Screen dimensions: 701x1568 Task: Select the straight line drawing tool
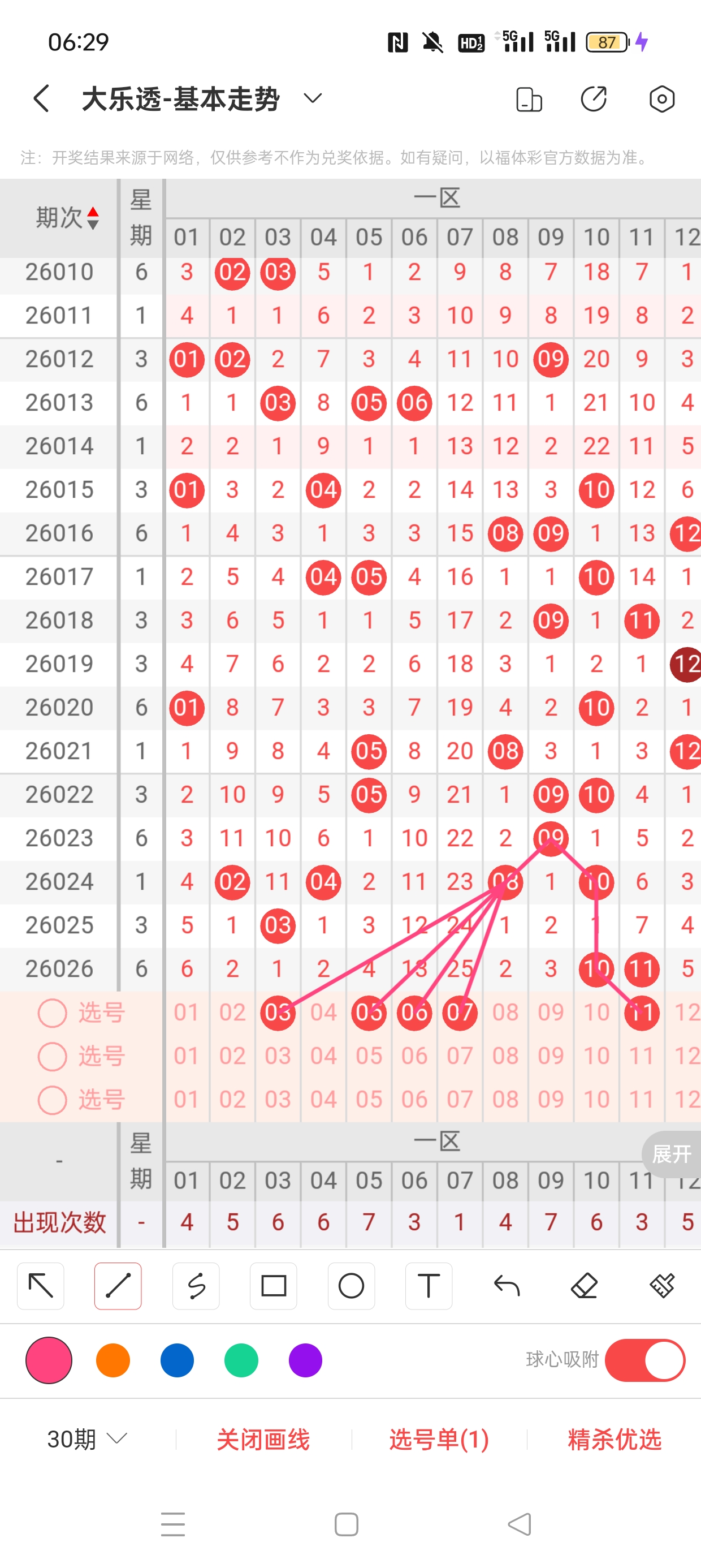(118, 1286)
